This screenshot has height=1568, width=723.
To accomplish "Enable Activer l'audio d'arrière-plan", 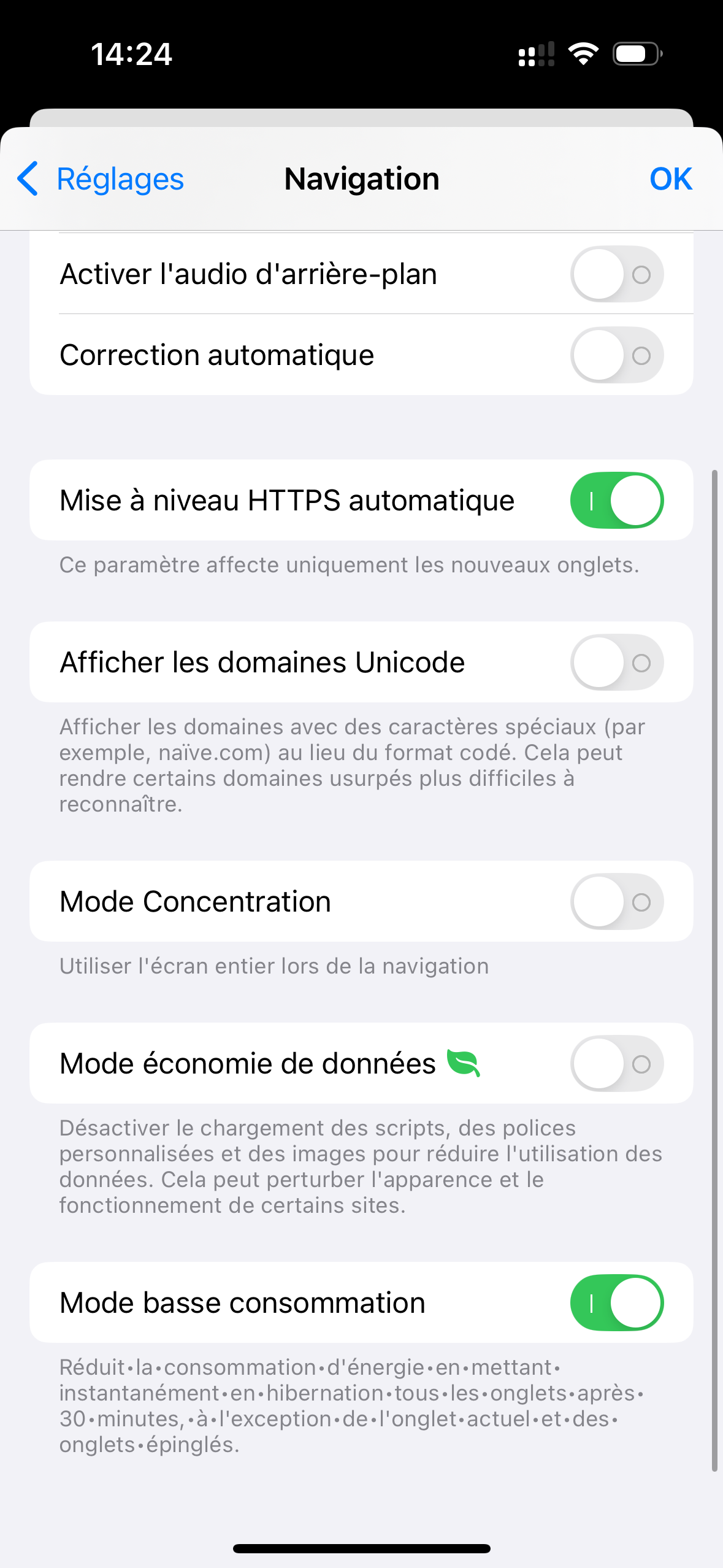I will coord(616,274).
